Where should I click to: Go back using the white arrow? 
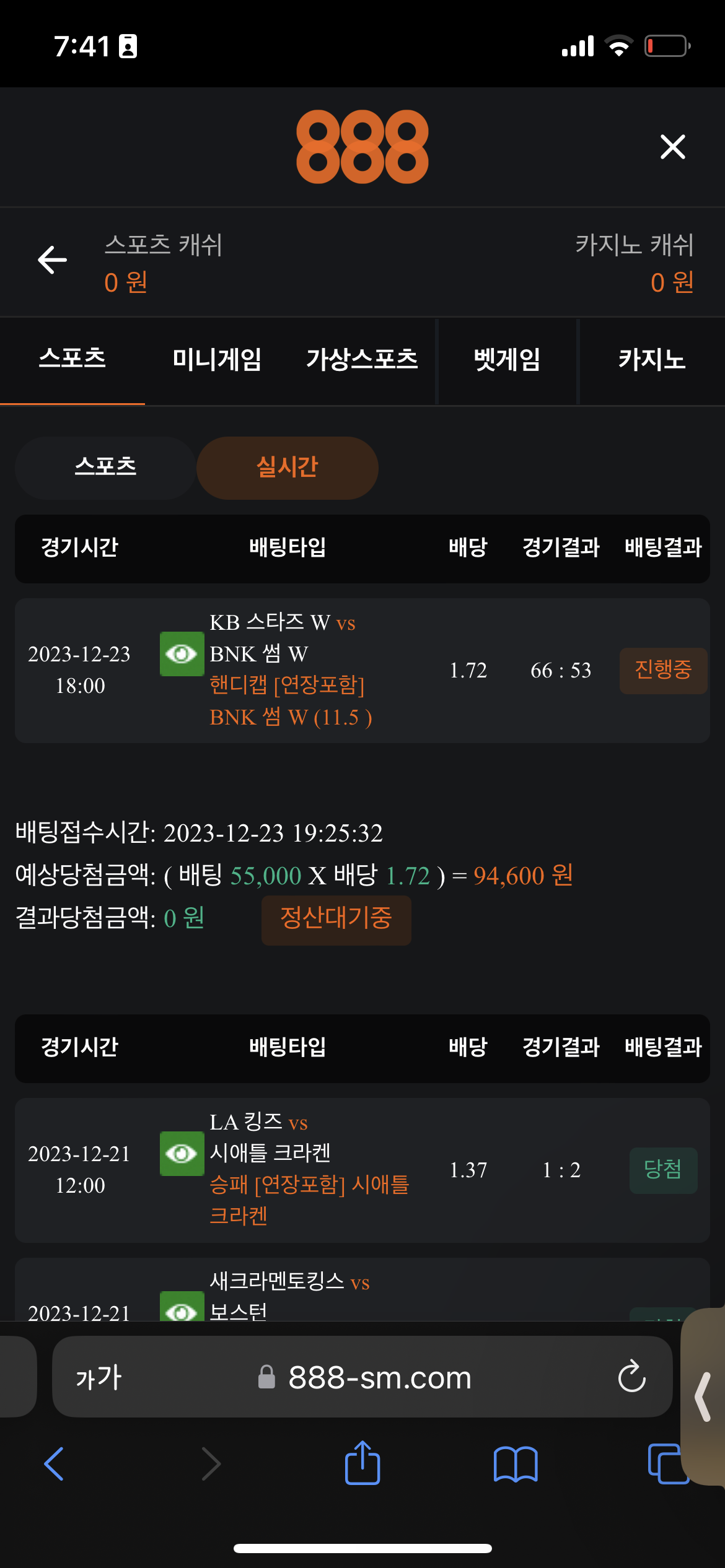pos(53,259)
